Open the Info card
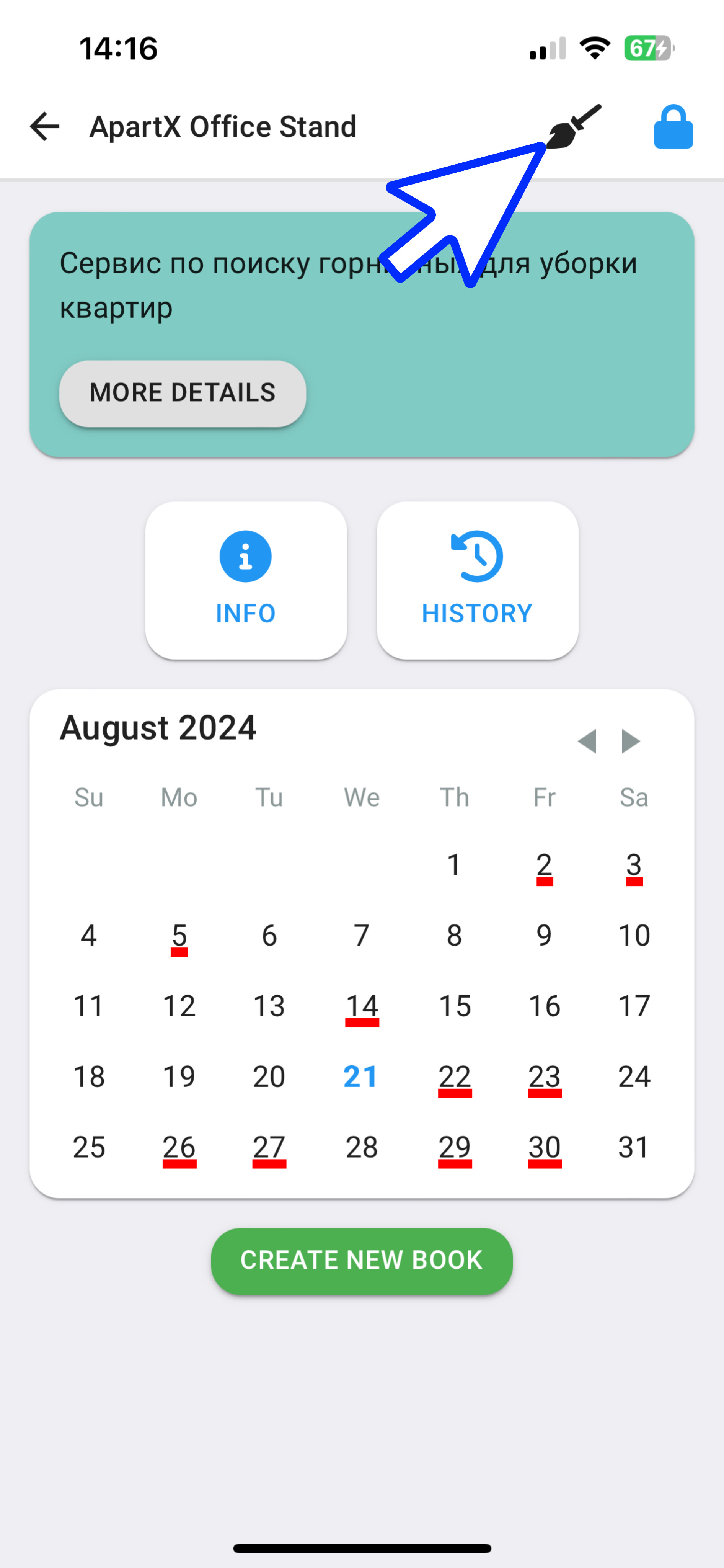The height and width of the screenshot is (1568, 724). [246, 580]
